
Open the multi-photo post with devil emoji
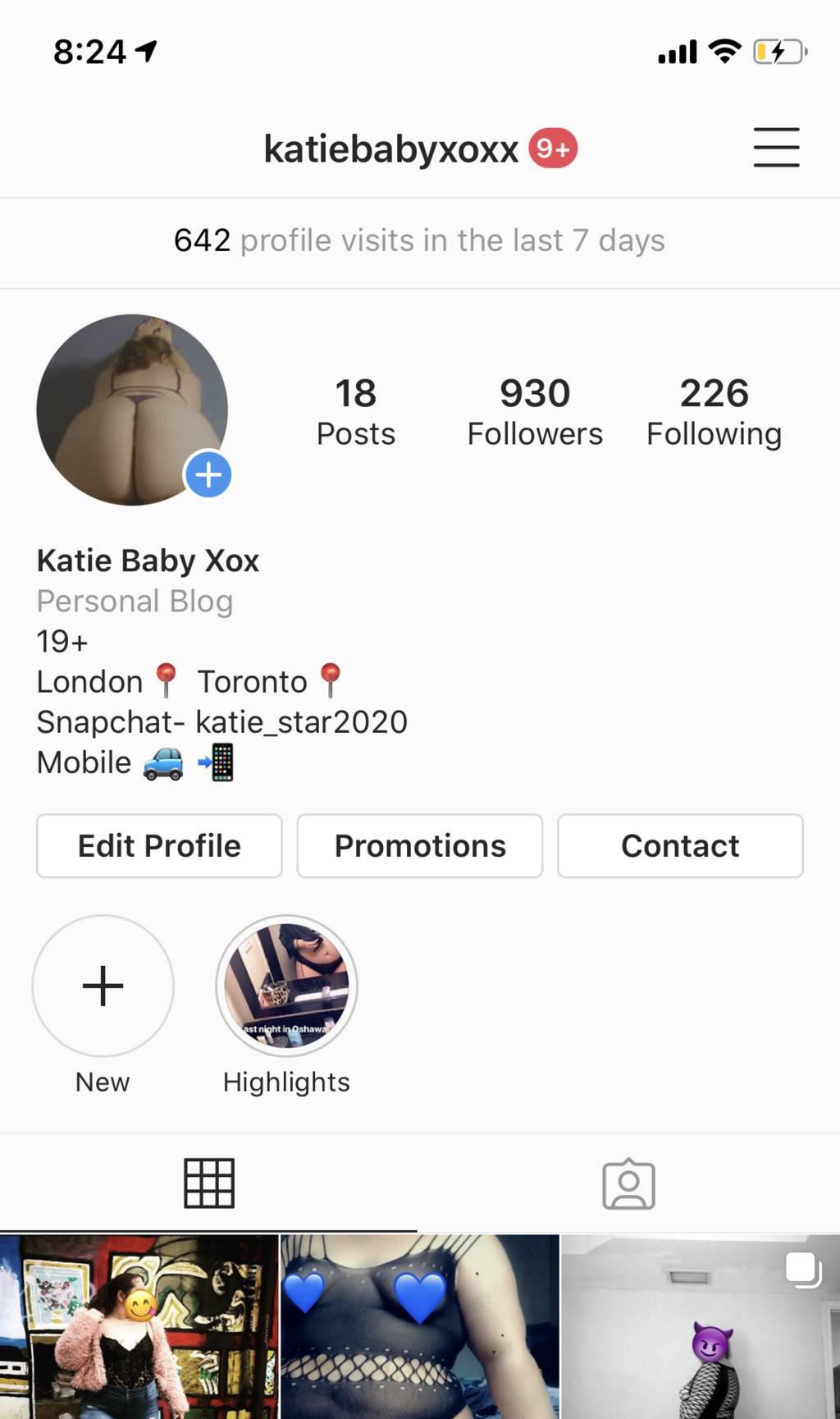click(701, 1326)
